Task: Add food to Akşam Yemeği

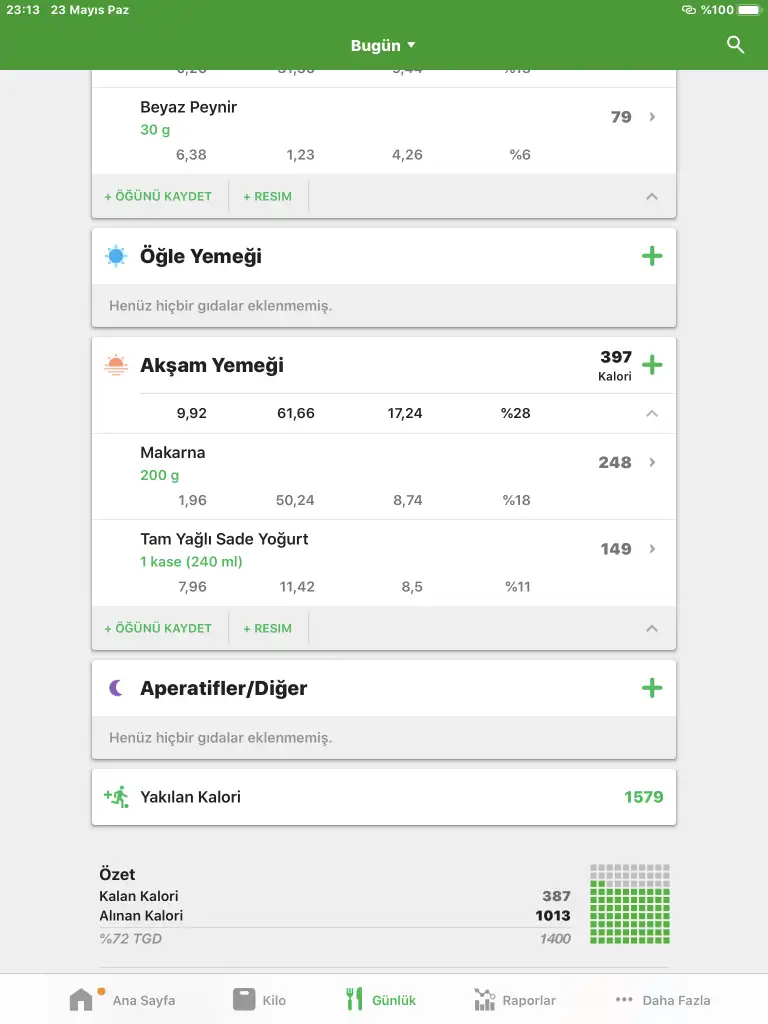Action: click(652, 365)
